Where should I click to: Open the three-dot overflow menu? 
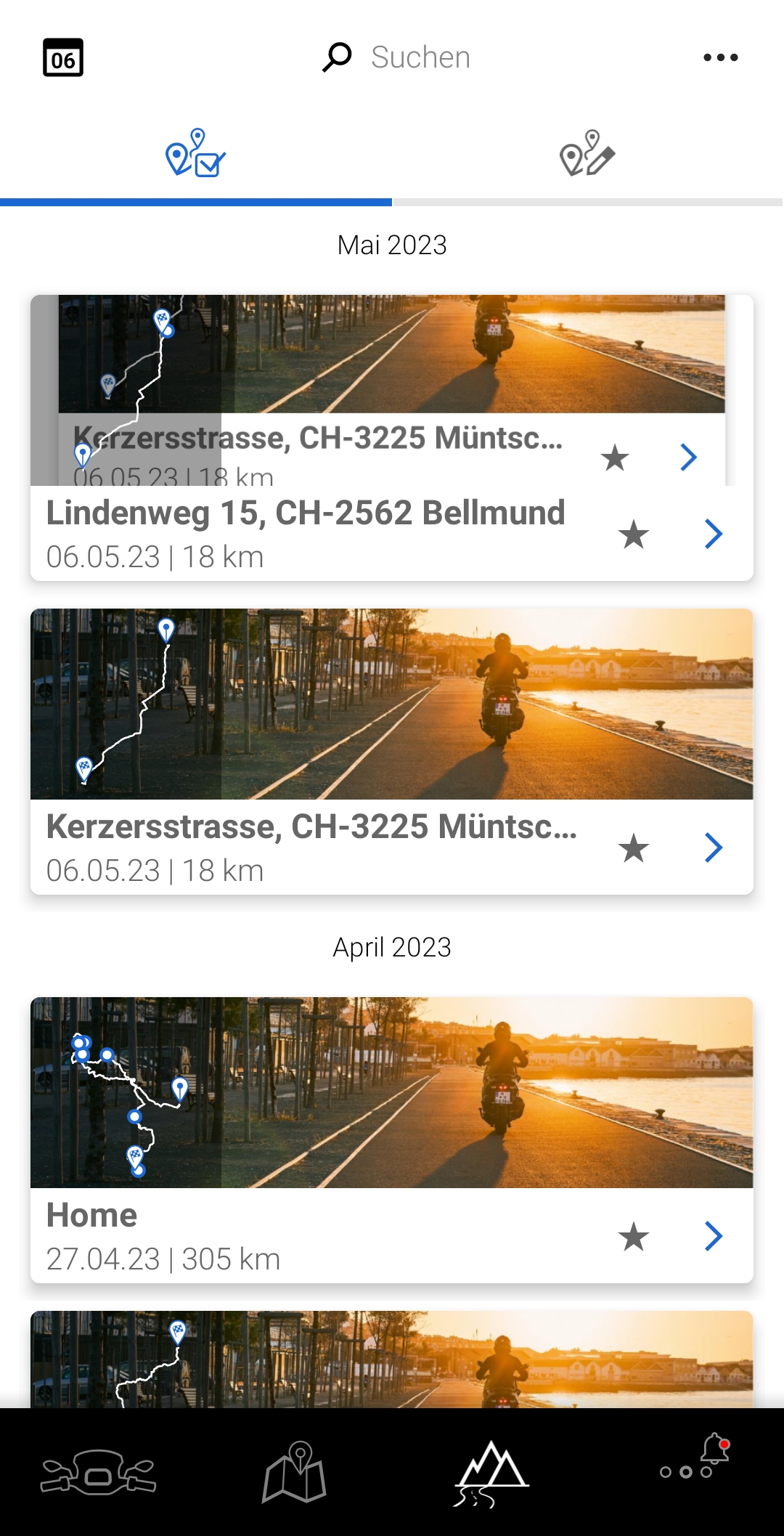coord(720,57)
